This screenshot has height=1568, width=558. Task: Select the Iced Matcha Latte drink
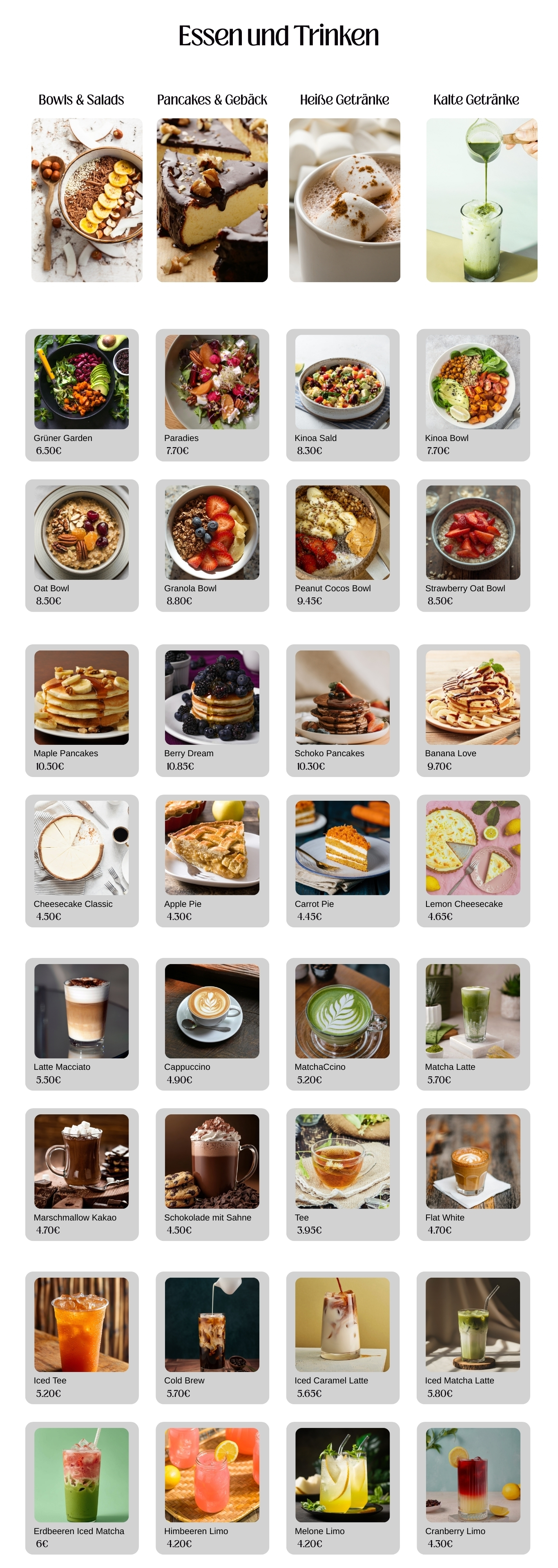473,1337
